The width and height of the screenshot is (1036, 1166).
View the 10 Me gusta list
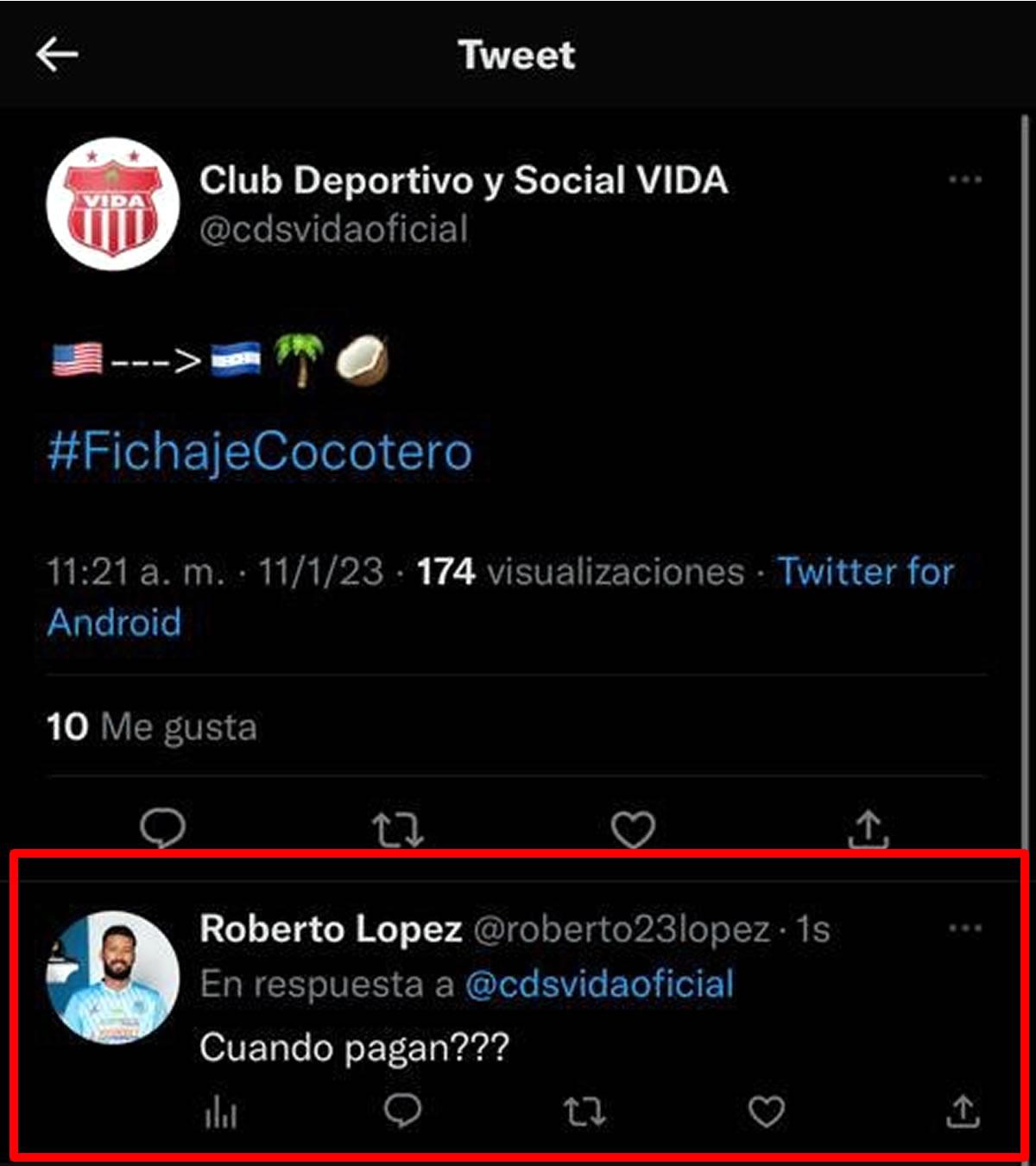[151, 726]
